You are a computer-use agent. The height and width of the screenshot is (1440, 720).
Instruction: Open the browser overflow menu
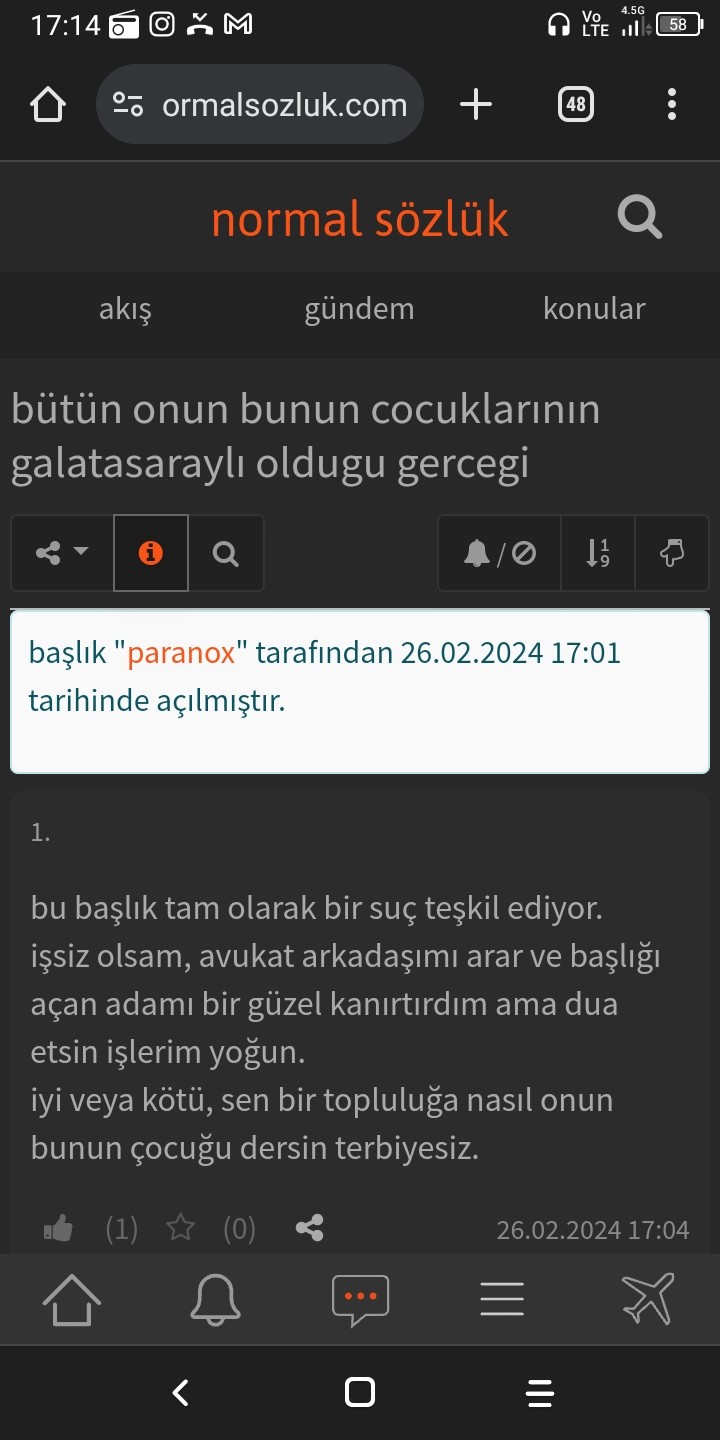(671, 105)
